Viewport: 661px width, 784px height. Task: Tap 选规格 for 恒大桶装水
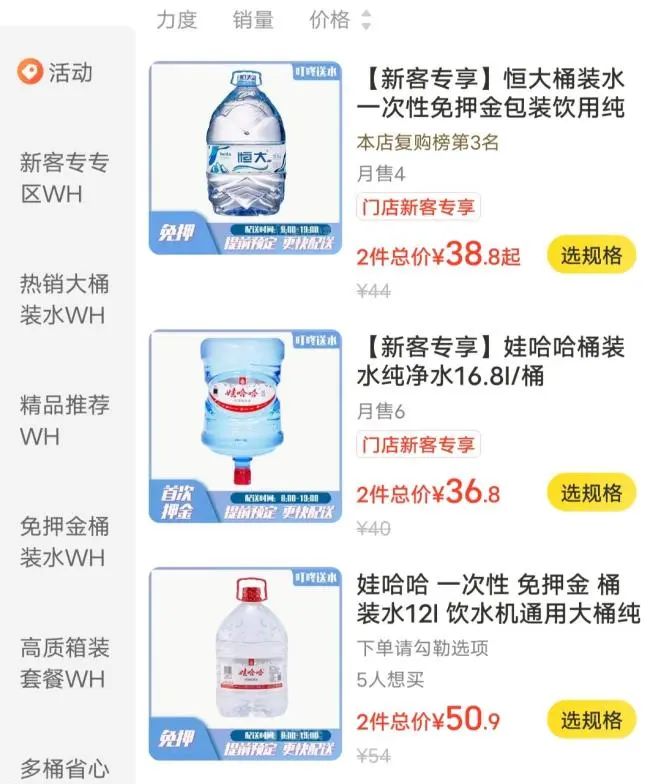[591, 255]
